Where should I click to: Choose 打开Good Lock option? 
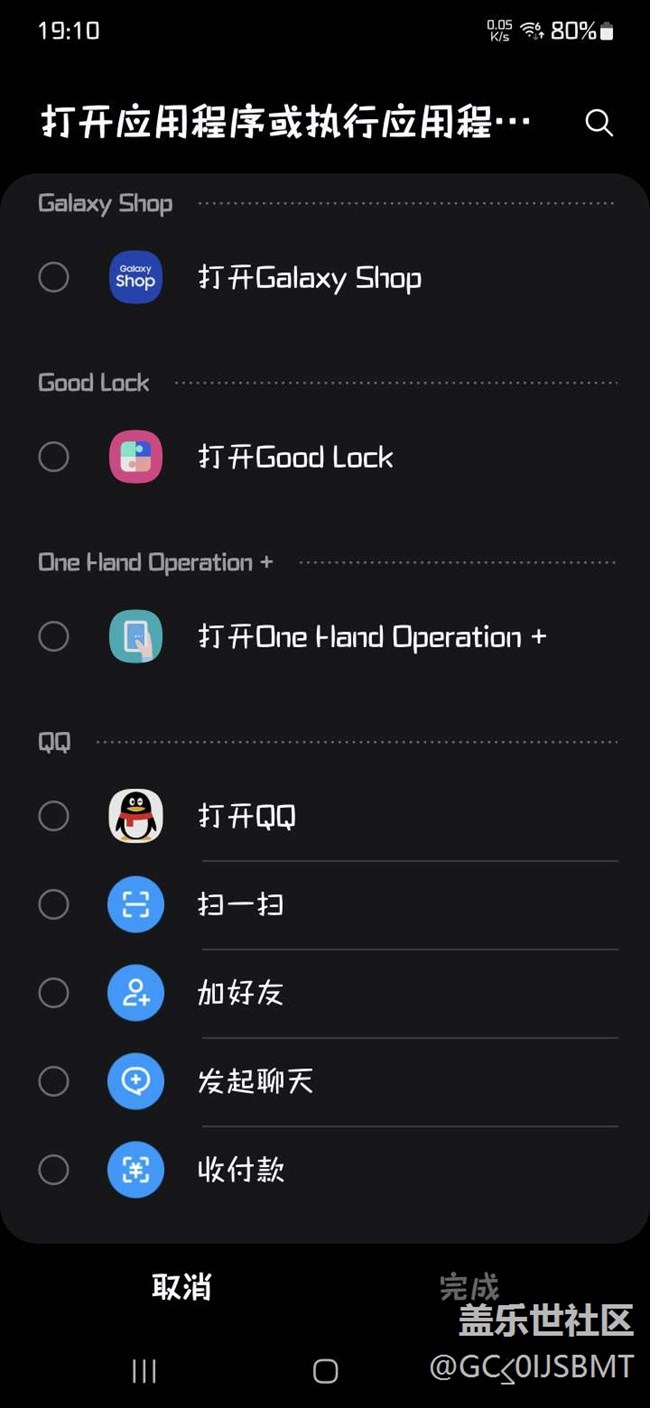point(54,457)
